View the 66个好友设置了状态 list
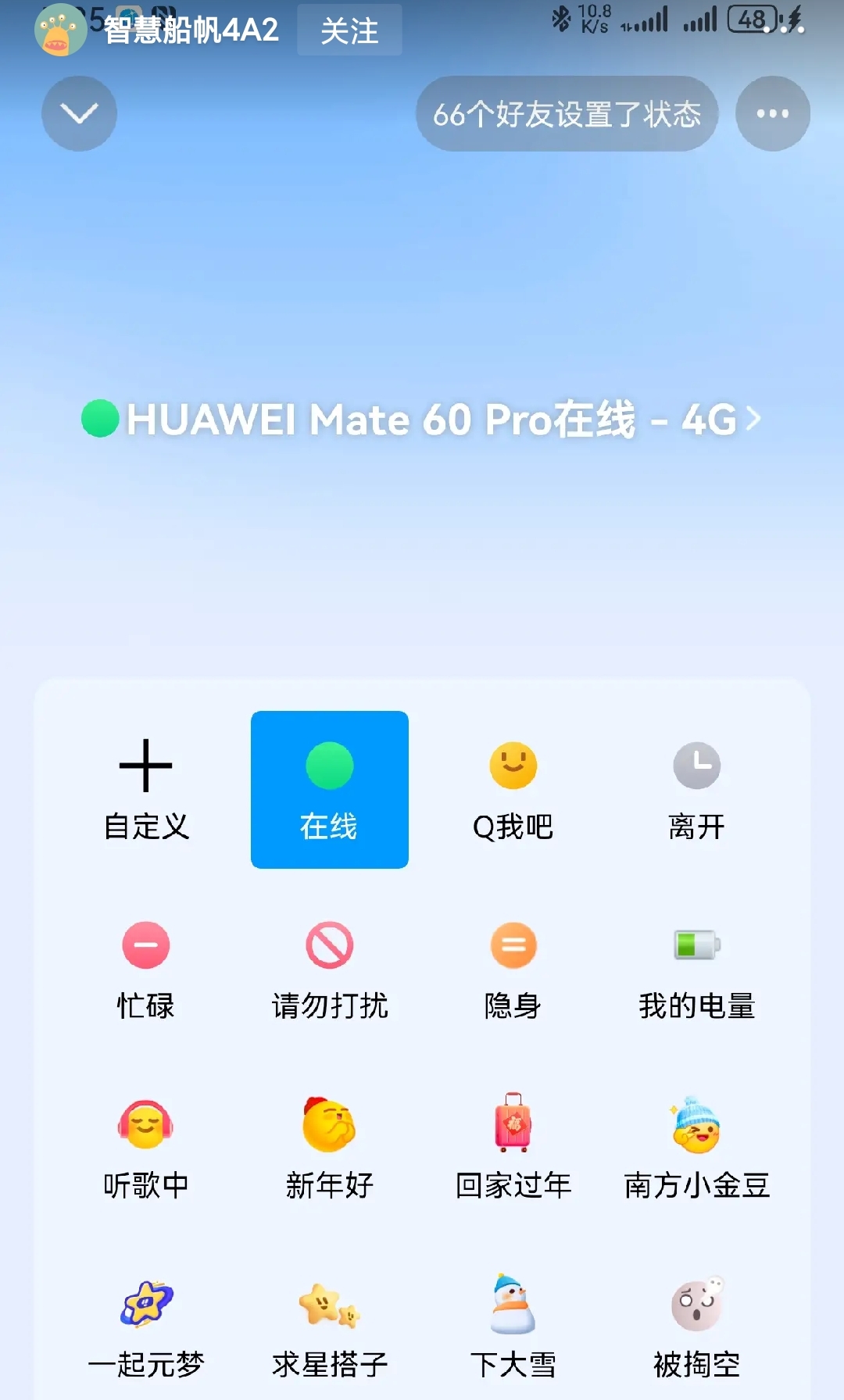This screenshot has height=1400, width=844. point(567,114)
